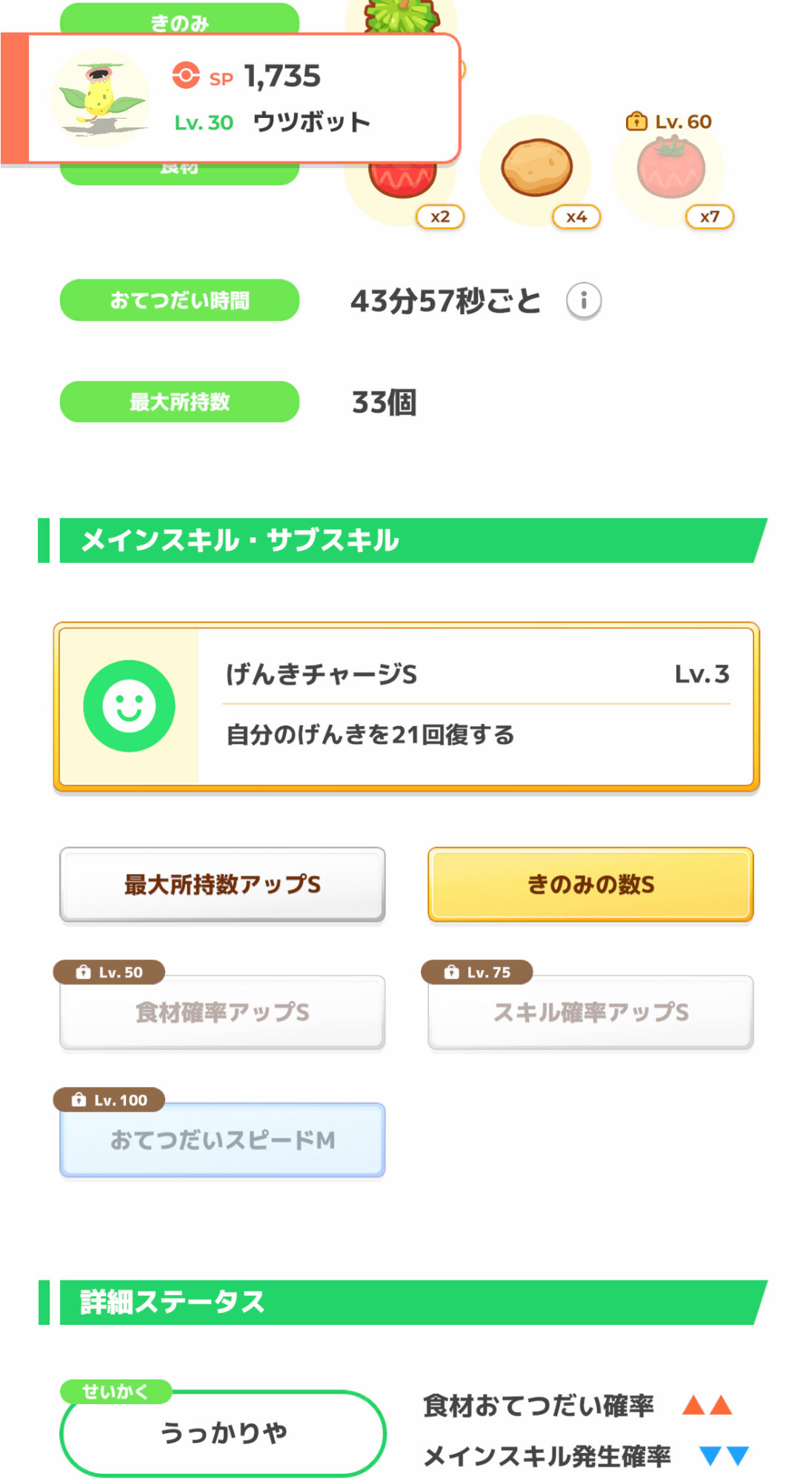Tap the info icon beside おてつだい時間
This screenshot has height=1482, width=812.
(x=584, y=301)
